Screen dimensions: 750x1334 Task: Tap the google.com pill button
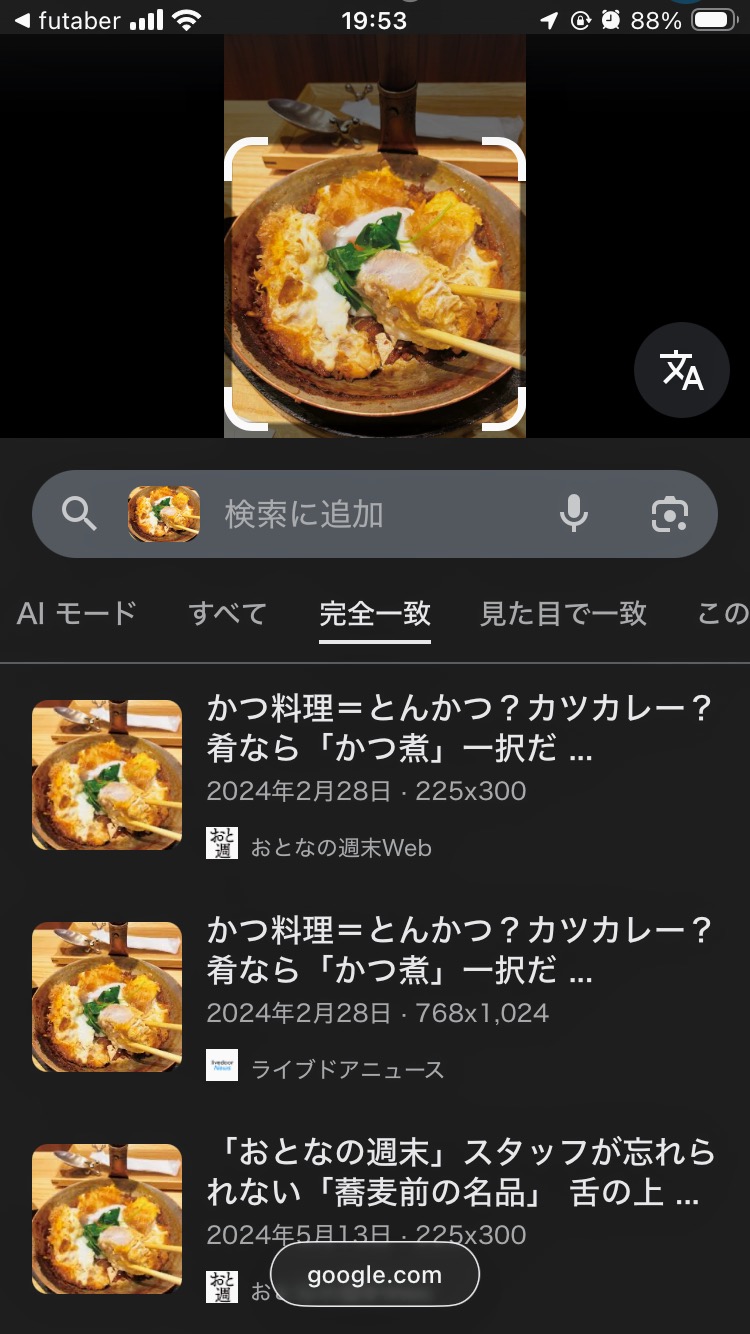[x=374, y=1275]
